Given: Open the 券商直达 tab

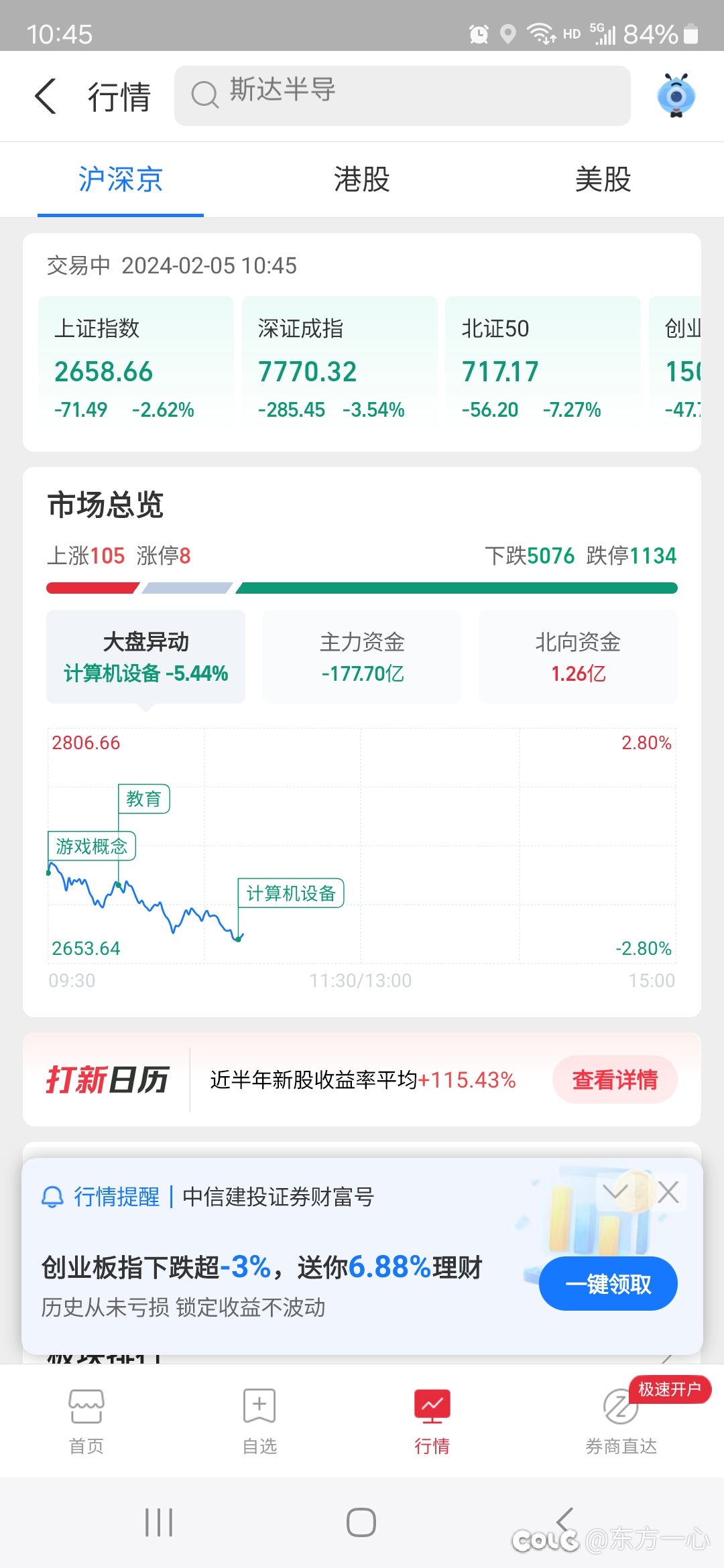Looking at the screenshot, I should tap(621, 1421).
